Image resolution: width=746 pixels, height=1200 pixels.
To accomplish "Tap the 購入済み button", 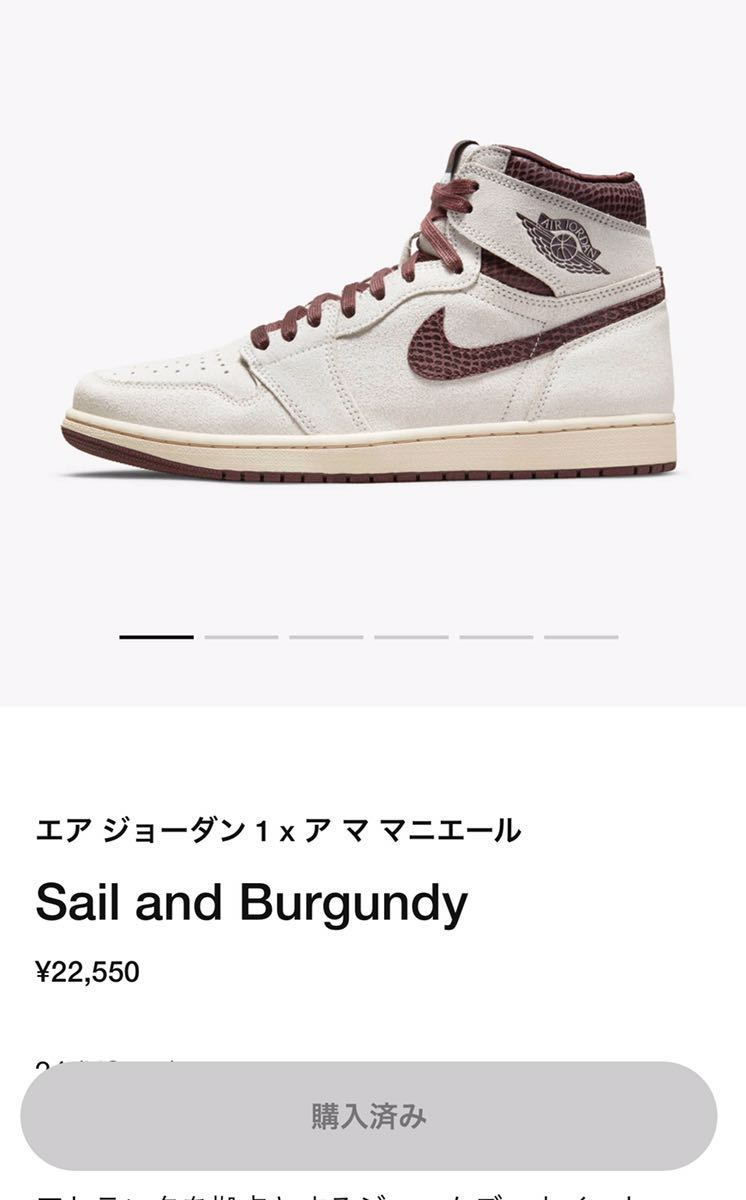I will [x=368, y=1116].
